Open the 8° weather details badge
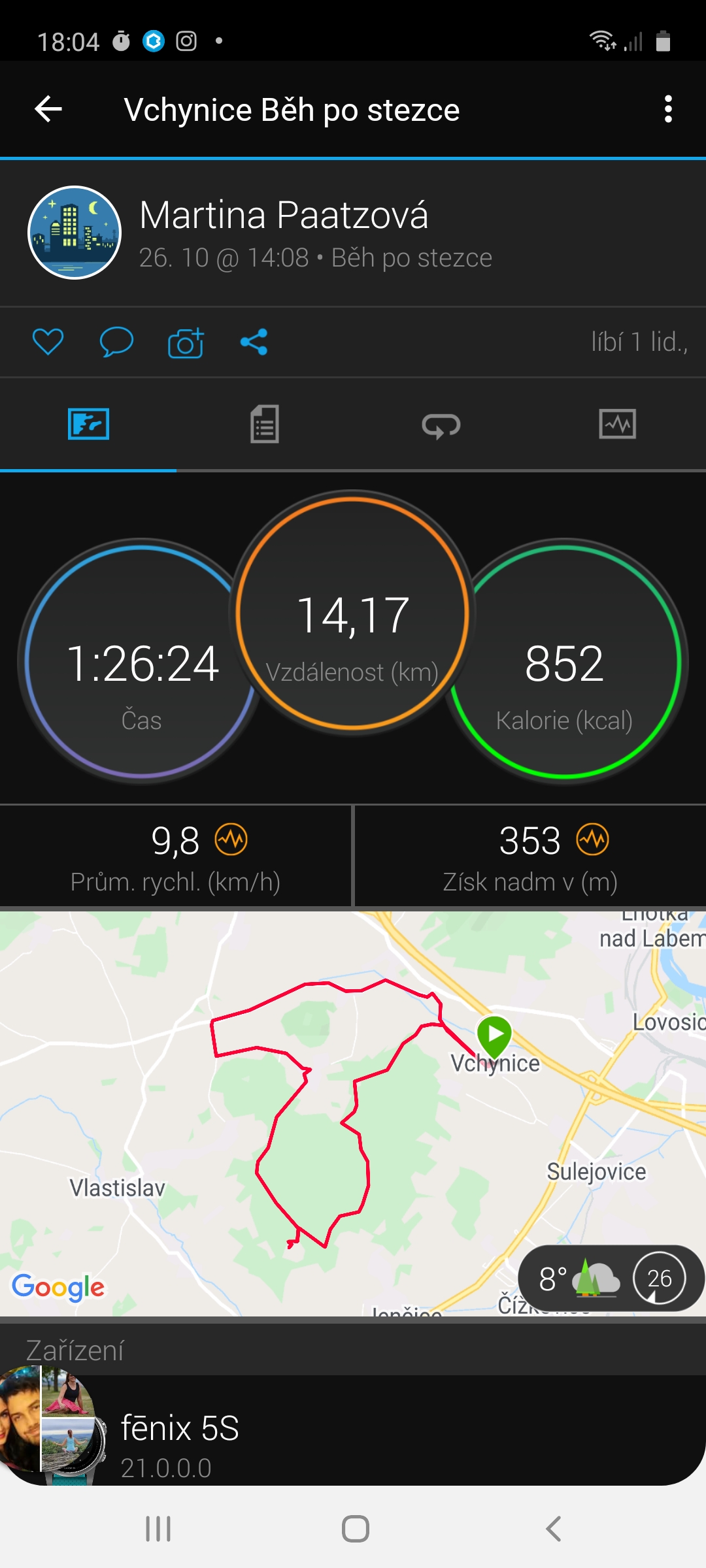This screenshot has width=706, height=1568. (611, 1278)
